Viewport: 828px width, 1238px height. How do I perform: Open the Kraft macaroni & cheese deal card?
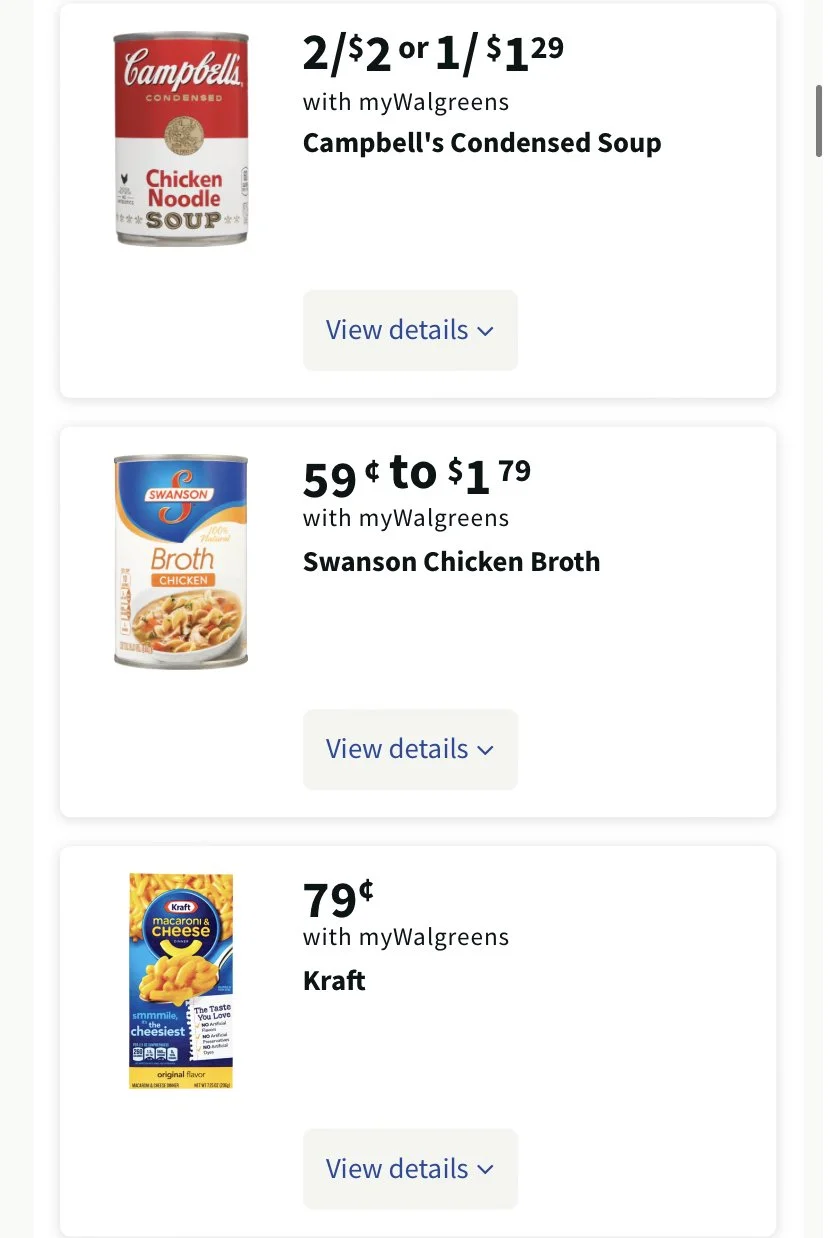(334, 981)
